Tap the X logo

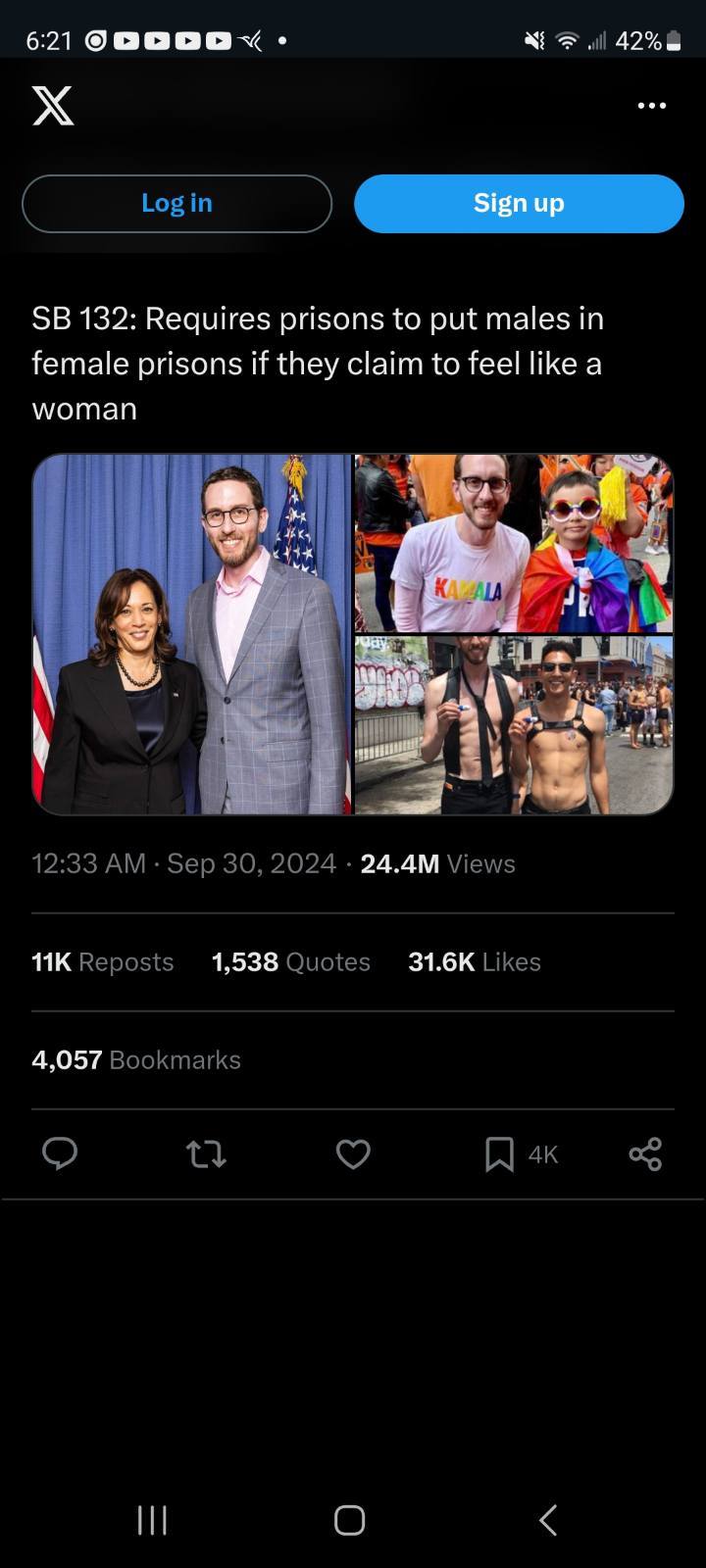pos(53,105)
